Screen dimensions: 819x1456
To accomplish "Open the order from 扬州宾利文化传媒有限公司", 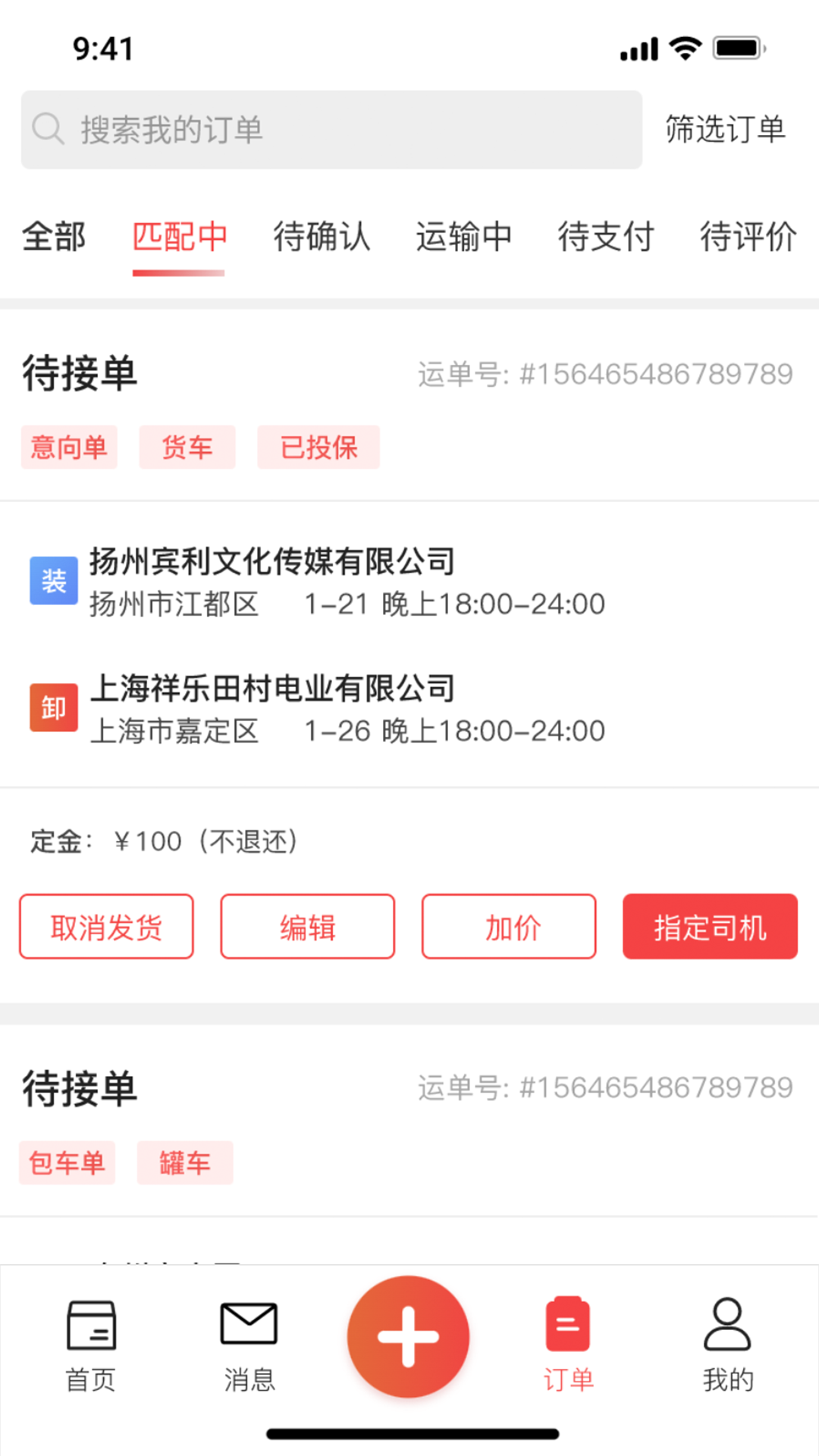I will coord(271,563).
